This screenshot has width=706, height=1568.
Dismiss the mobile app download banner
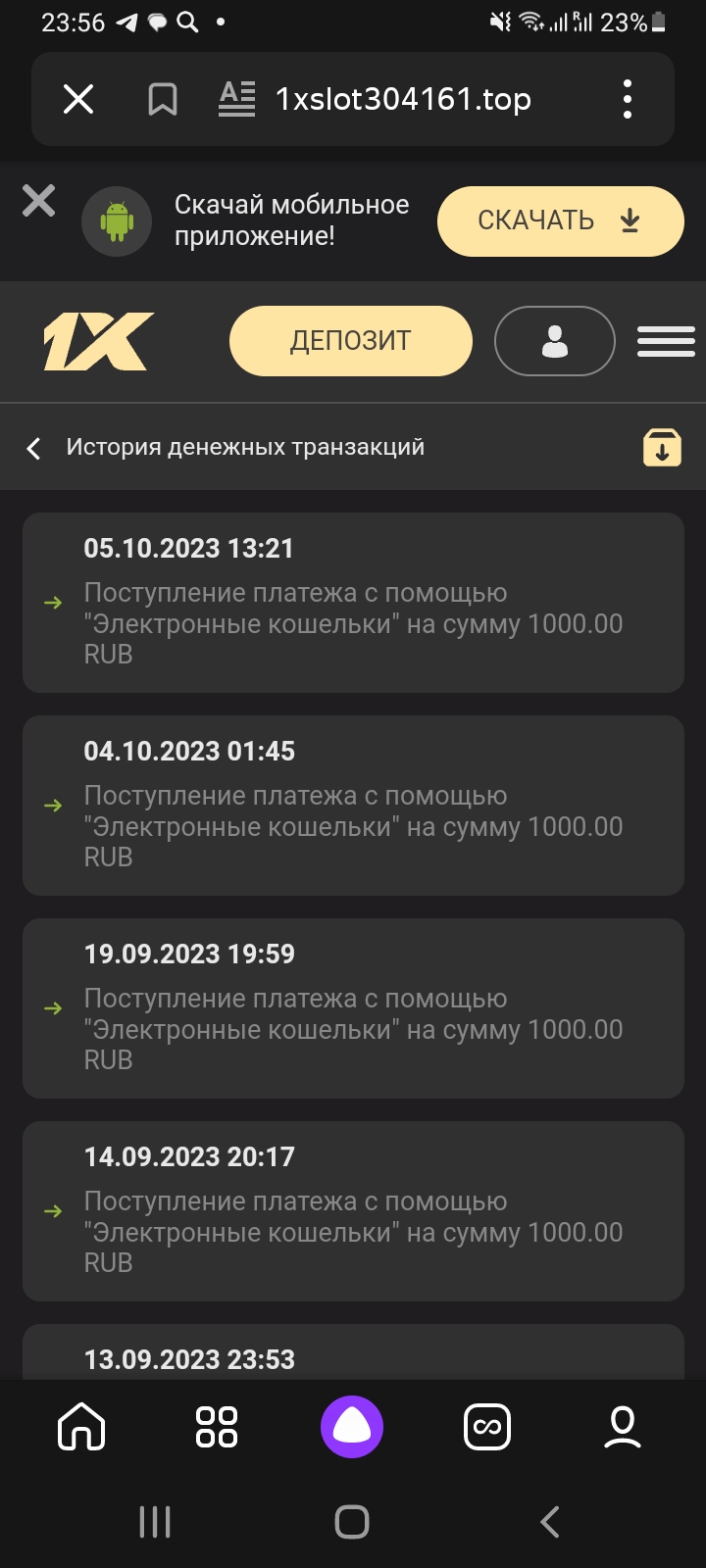tap(39, 202)
